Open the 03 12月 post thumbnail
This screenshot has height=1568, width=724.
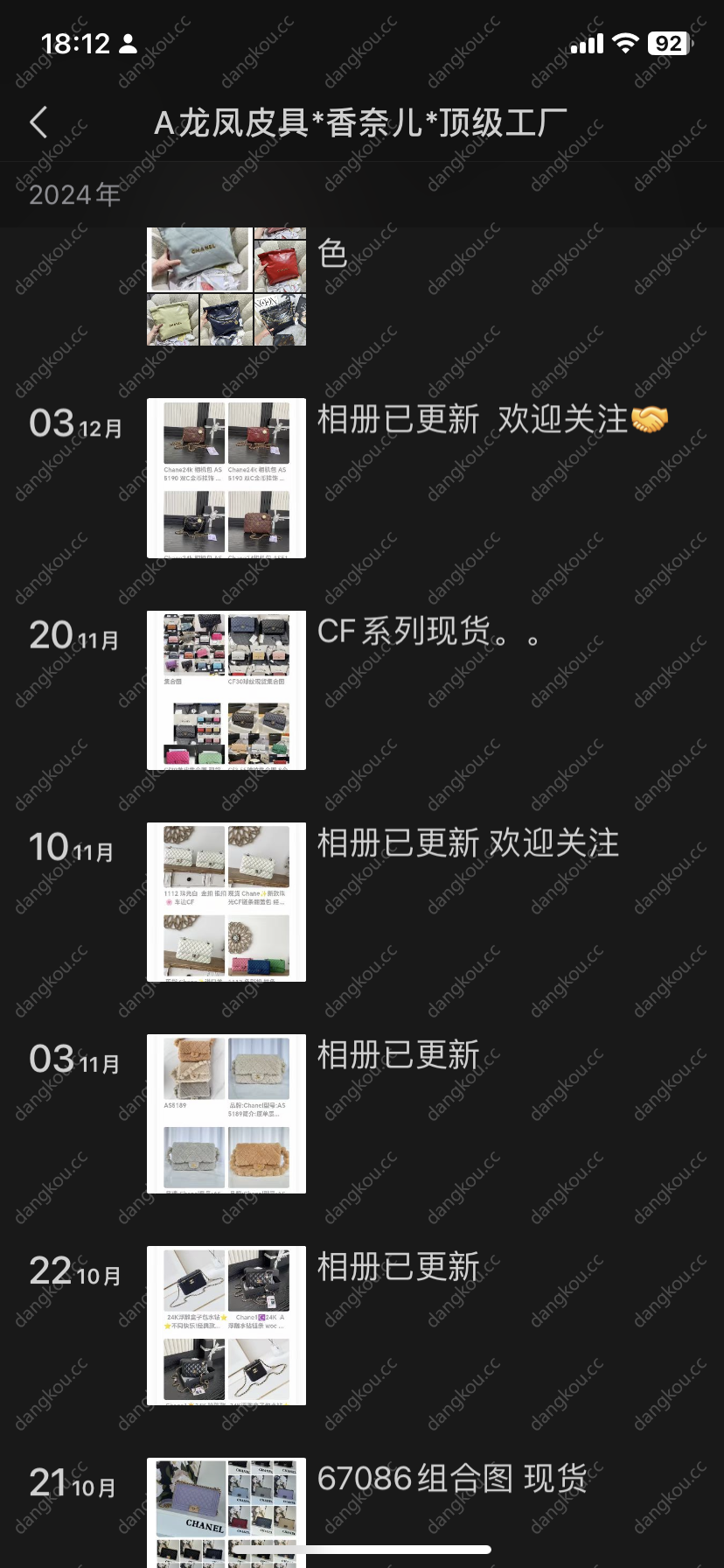(226, 478)
